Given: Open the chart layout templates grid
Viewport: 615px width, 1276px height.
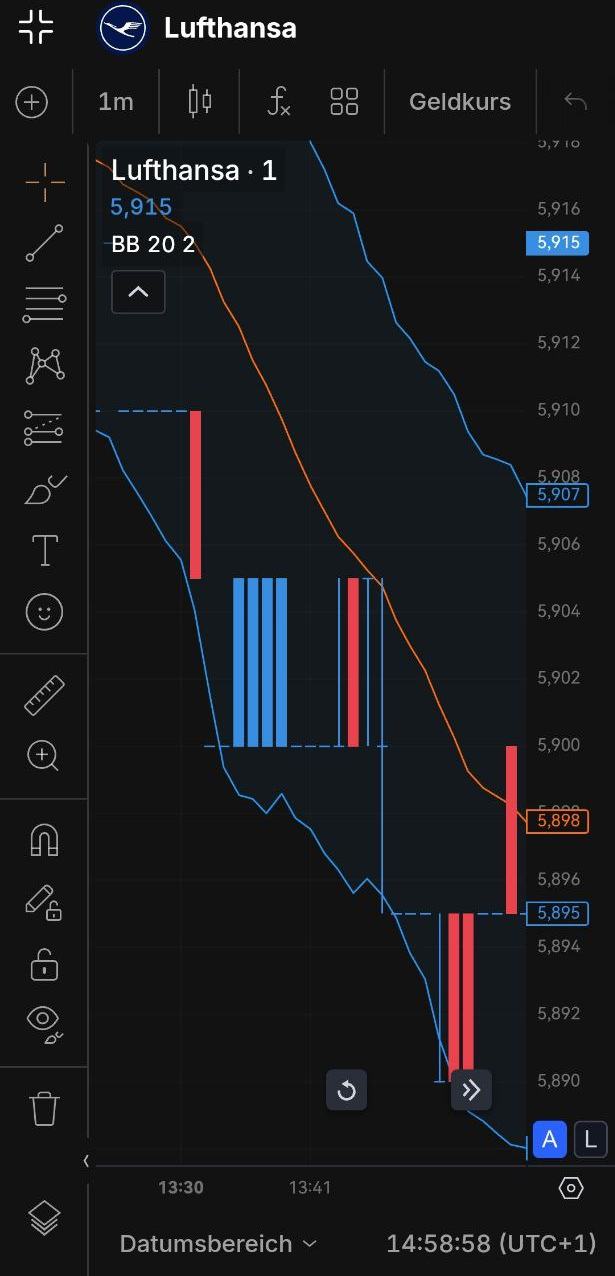Looking at the screenshot, I should (344, 101).
